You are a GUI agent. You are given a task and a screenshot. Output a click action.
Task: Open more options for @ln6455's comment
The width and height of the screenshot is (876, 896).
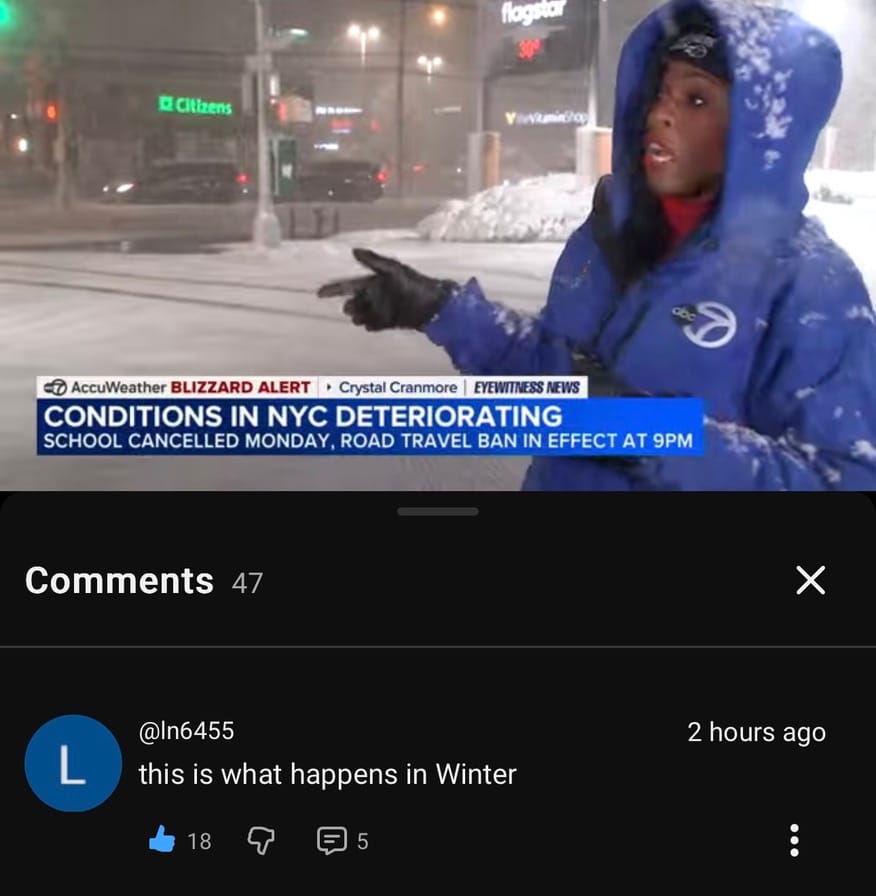(794, 840)
